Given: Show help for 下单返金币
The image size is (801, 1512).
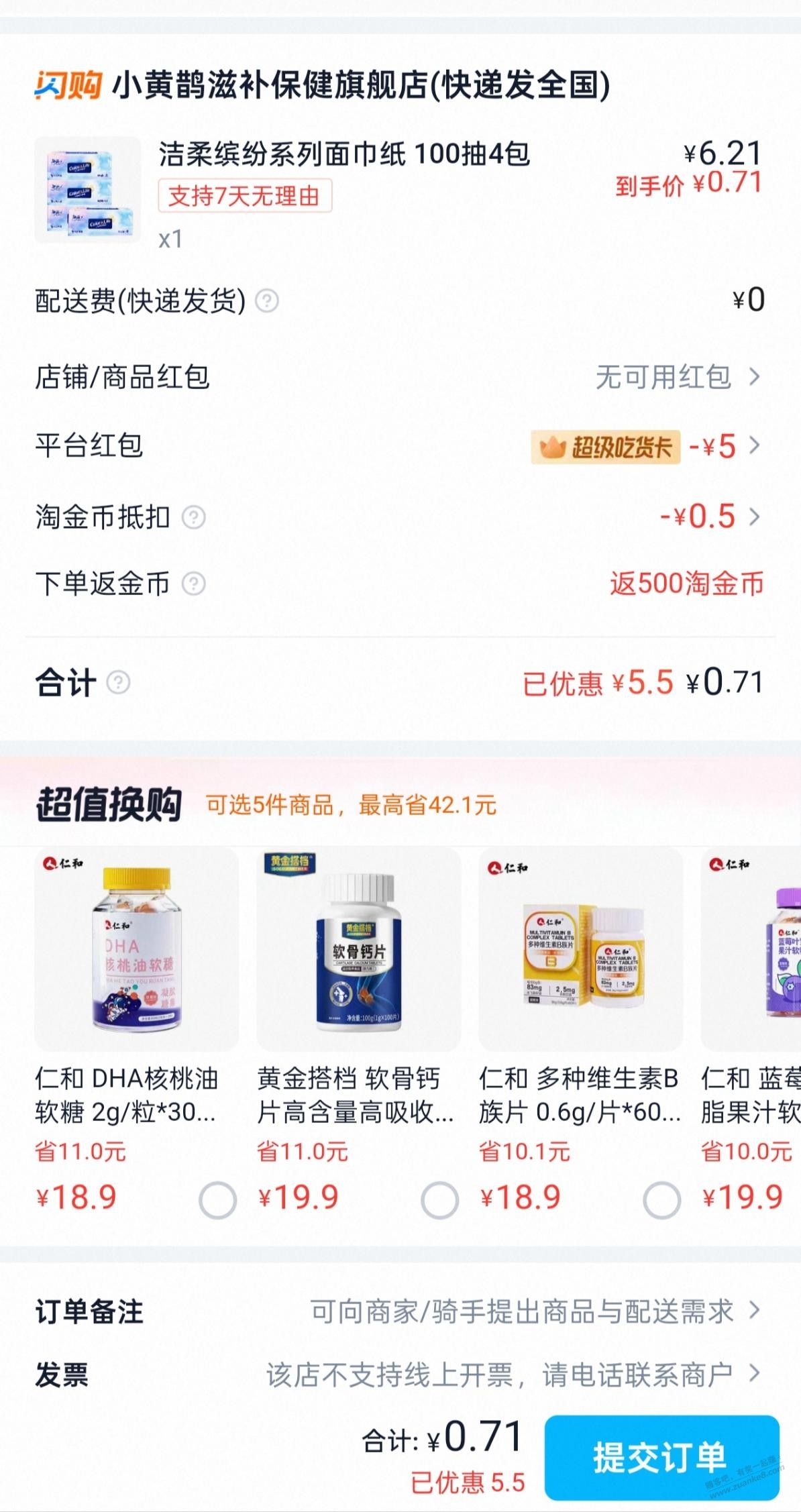Looking at the screenshot, I should click(x=194, y=584).
